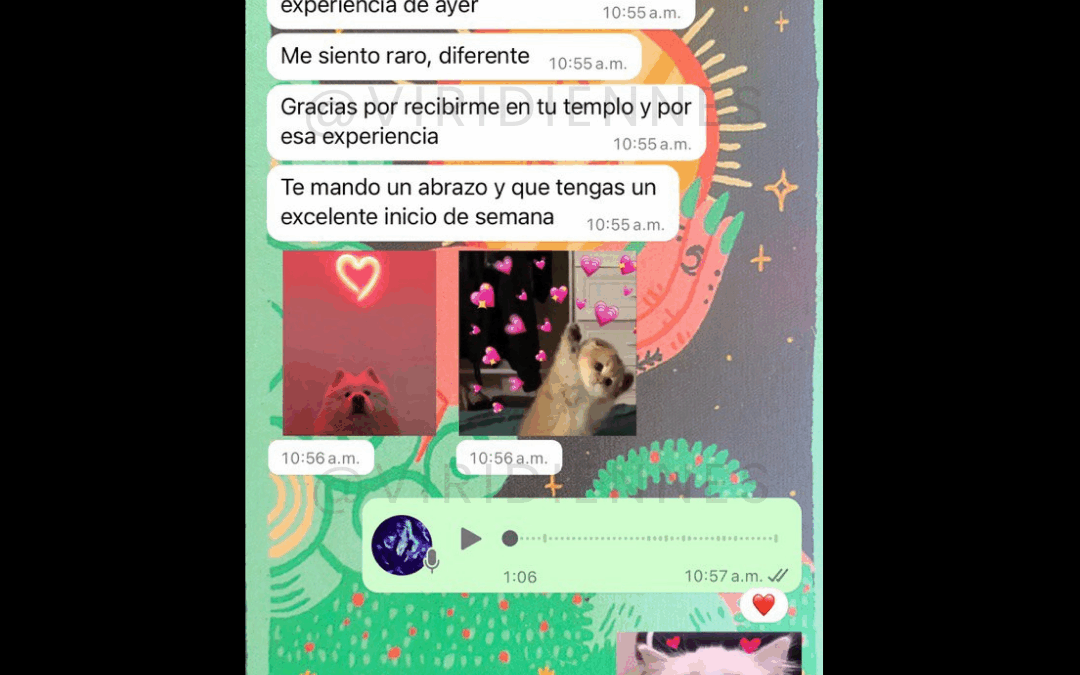The height and width of the screenshot is (675, 1080).
Task: Play the 1:06 voice message
Action: pyautogui.click(x=470, y=539)
